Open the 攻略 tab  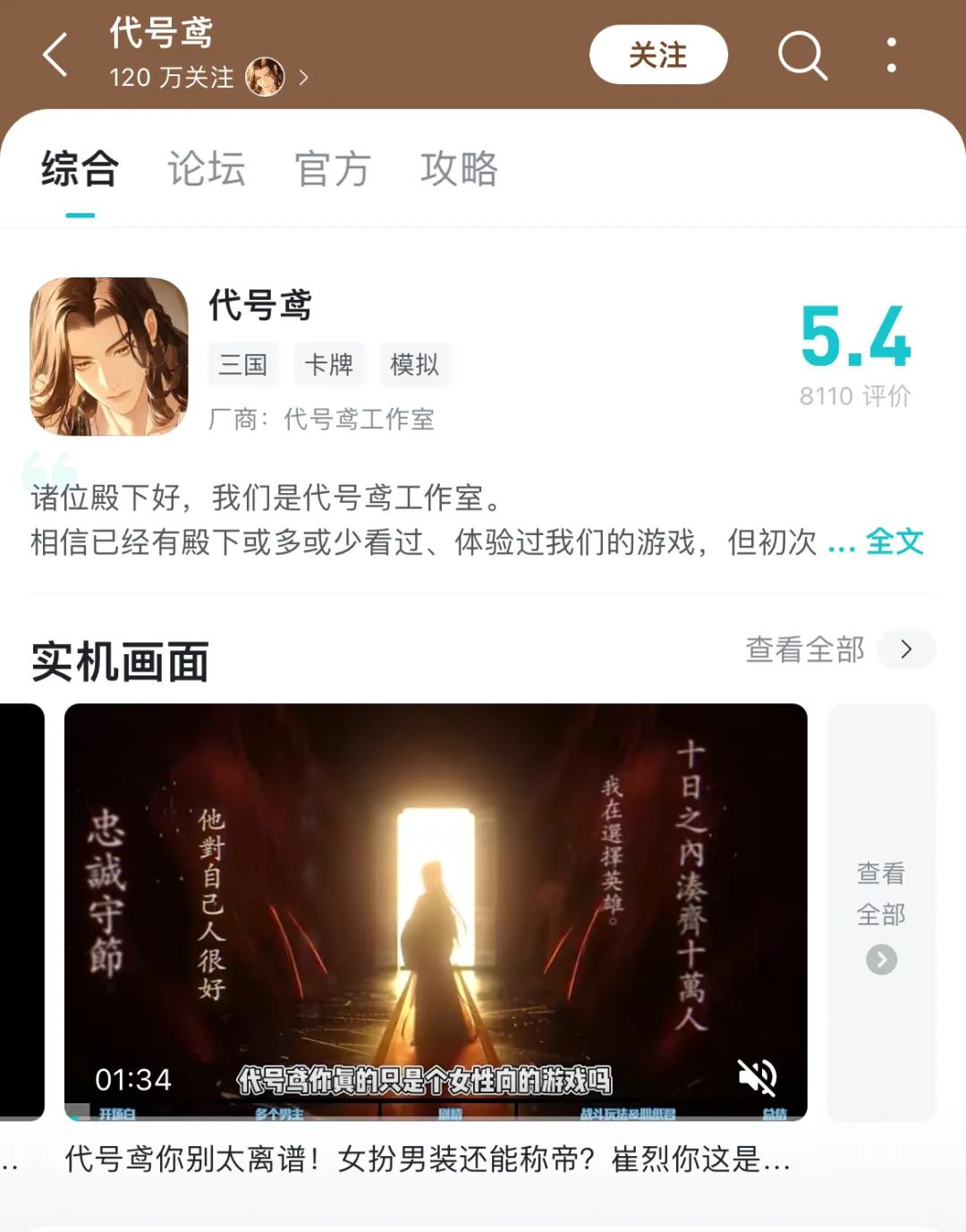[459, 169]
